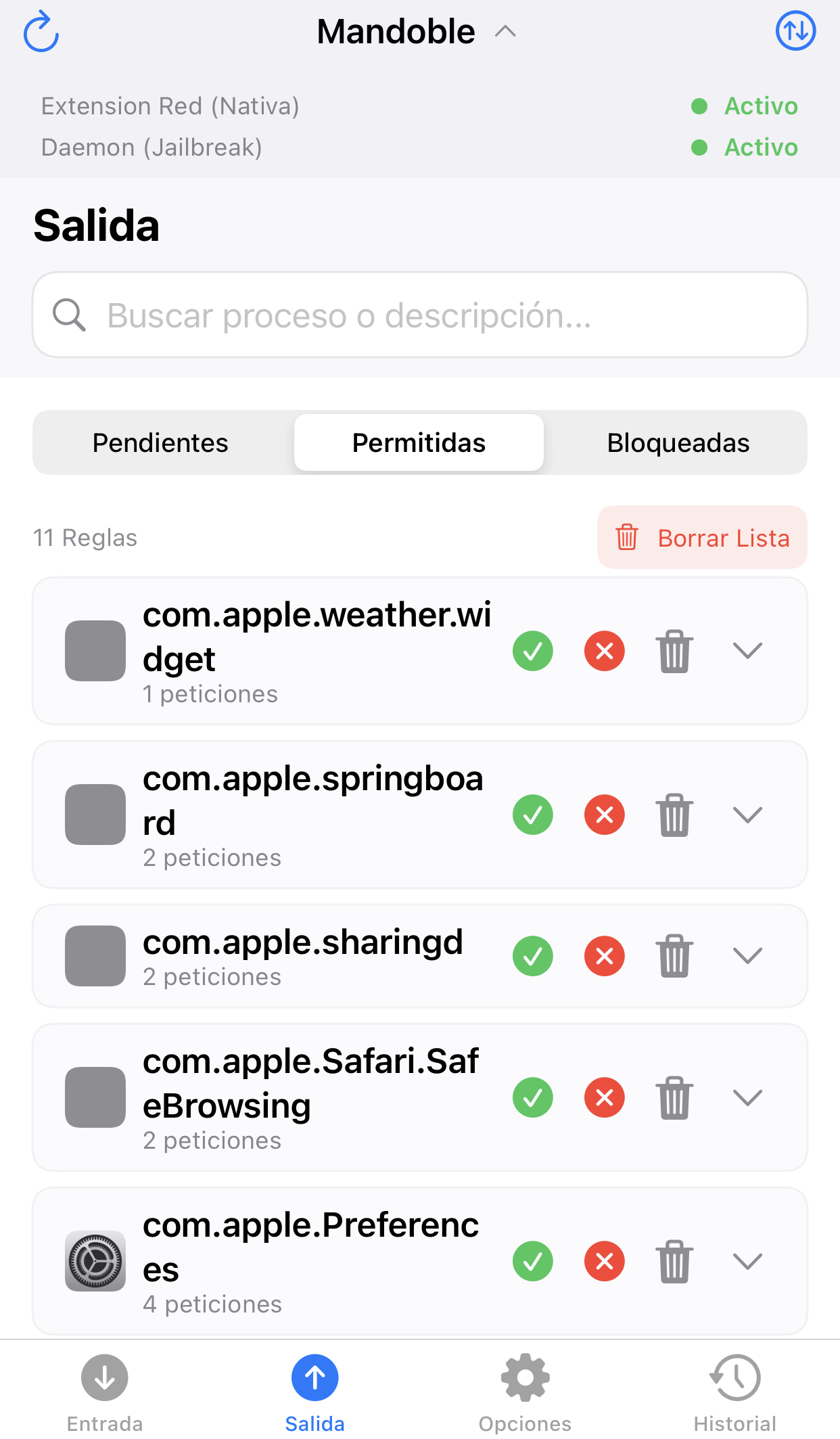Open the Opciones tab

tap(525, 1392)
